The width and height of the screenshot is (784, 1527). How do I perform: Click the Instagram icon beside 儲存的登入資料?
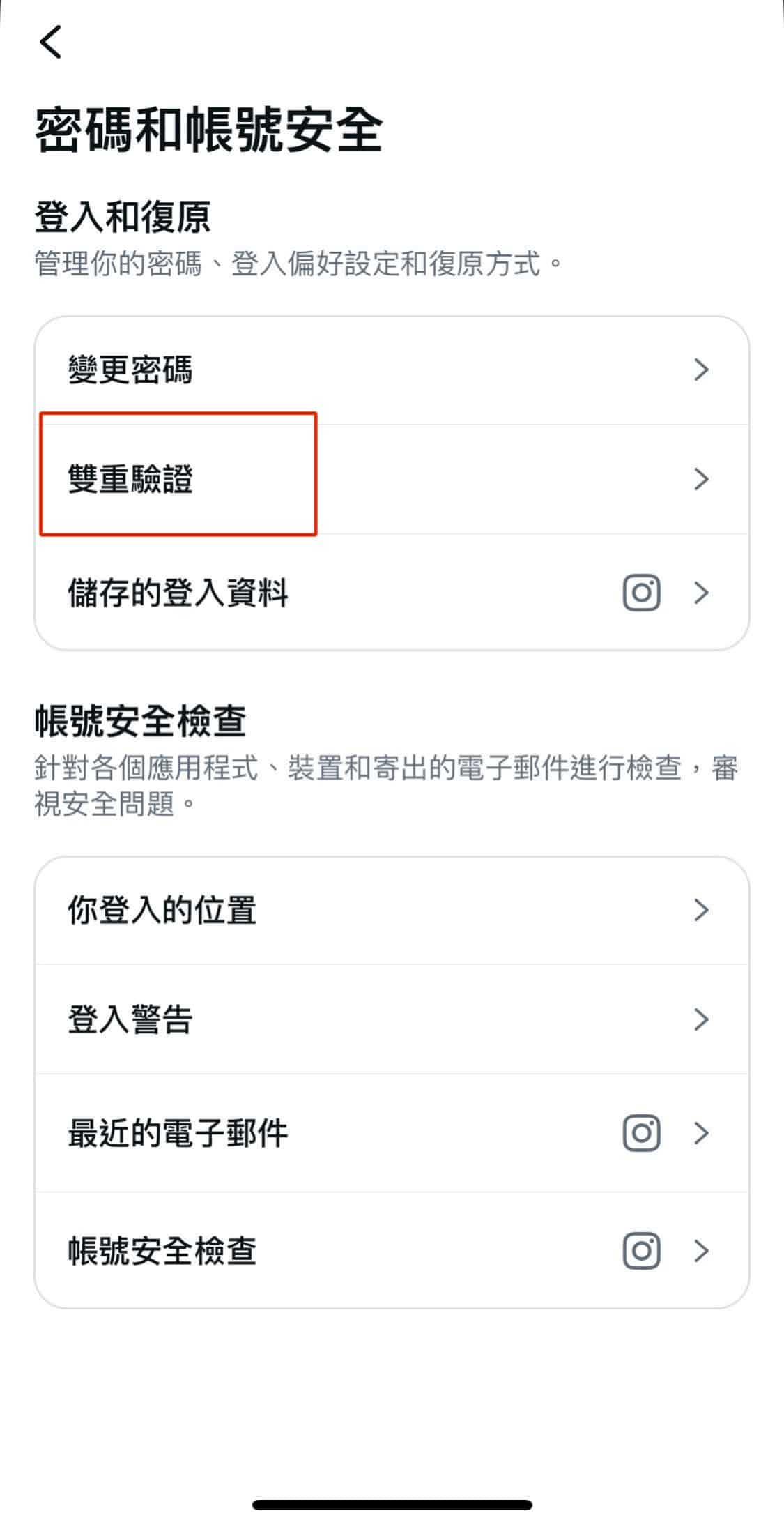tap(642, 592)
